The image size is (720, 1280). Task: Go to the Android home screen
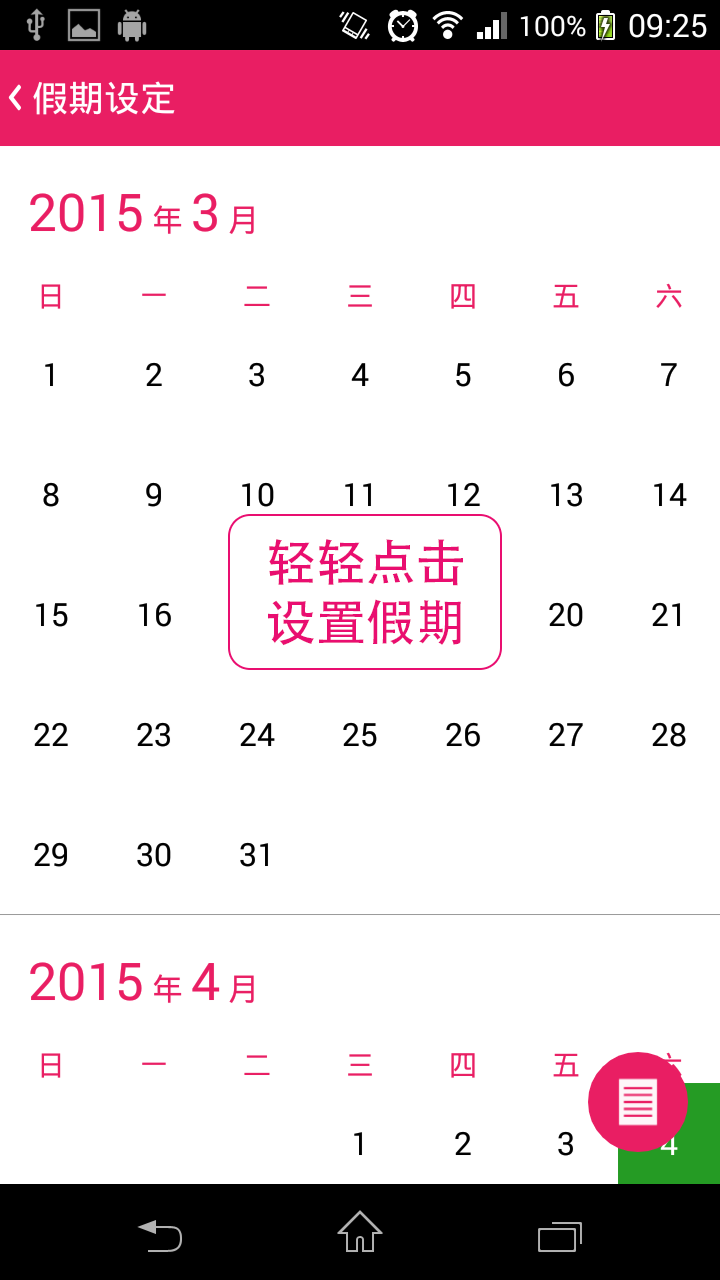[360, 1232]
